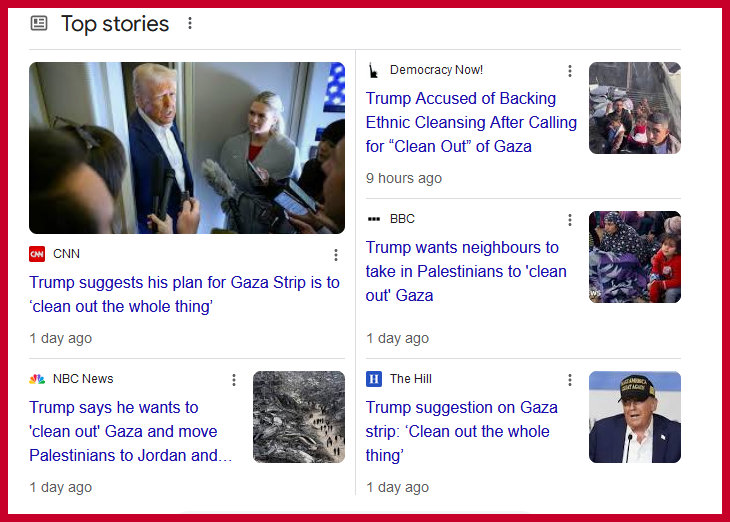This screenshot has height=522, width=730.
Task: Open the CNN story's three-dot menu
Action: 336,255
